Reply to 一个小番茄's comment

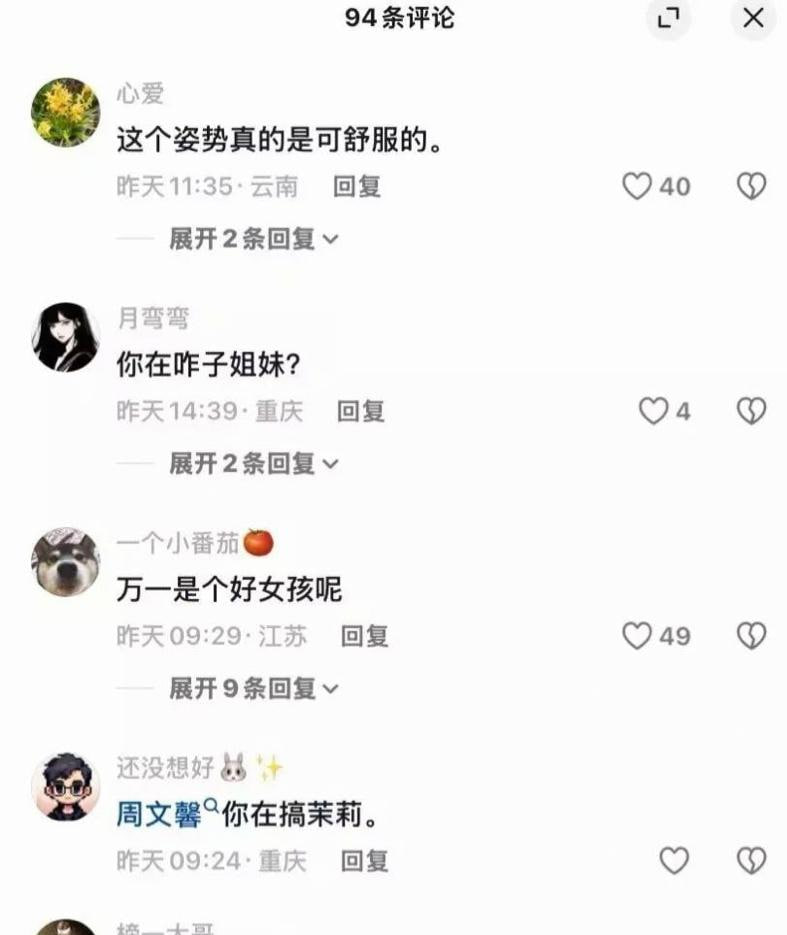[365, 636]
